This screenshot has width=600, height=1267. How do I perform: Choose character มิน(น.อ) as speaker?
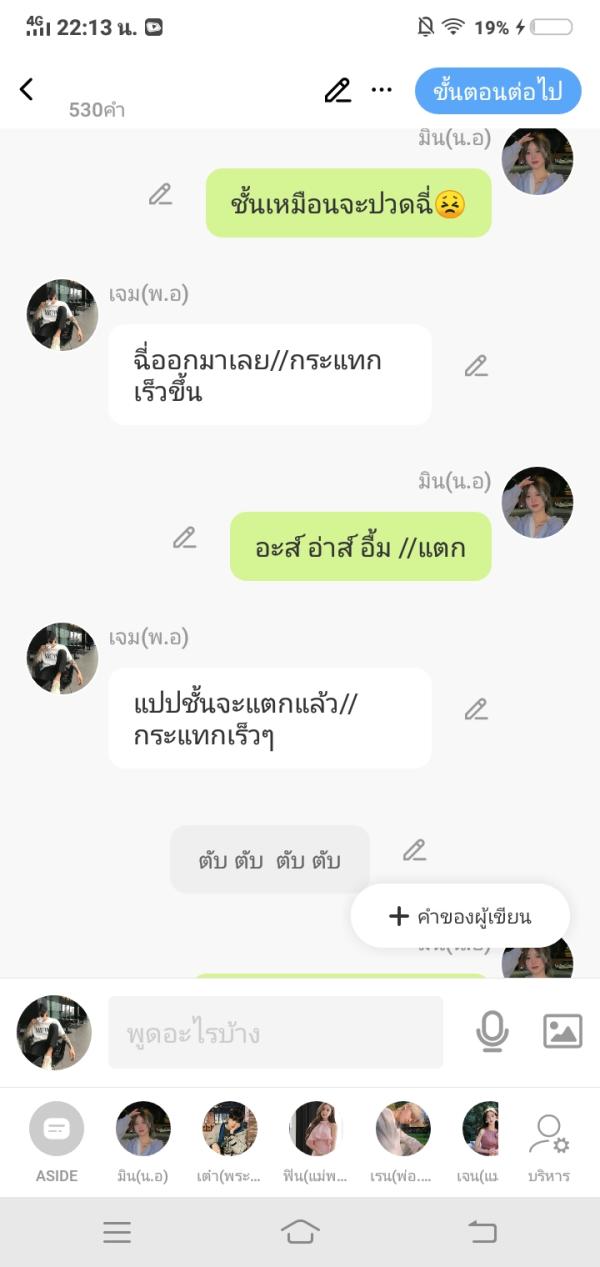click(143, 1140)
